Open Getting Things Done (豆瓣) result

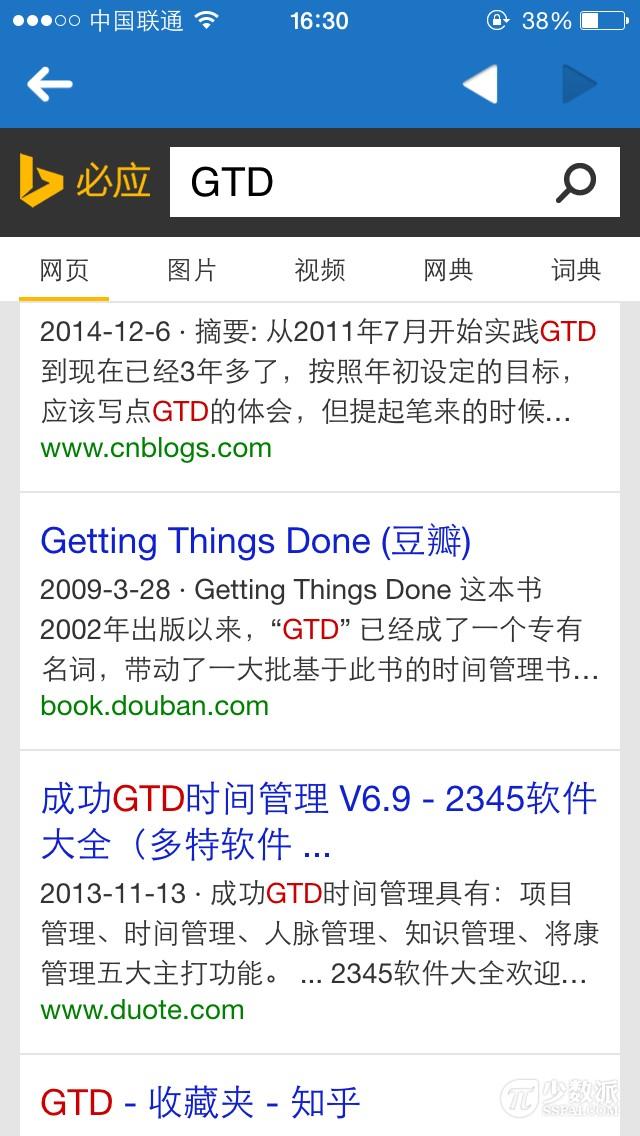tap(256, 542)
